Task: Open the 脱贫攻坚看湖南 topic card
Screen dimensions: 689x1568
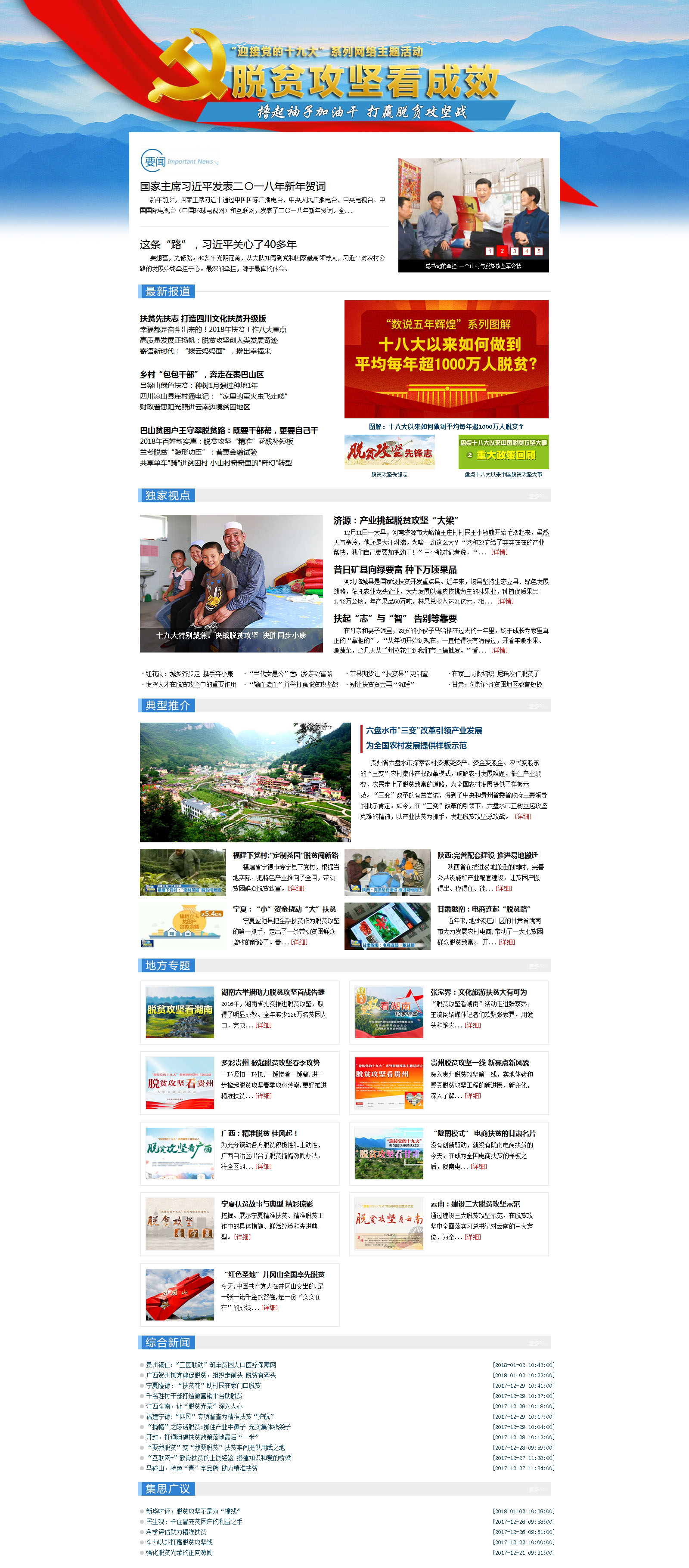Action: click(180, 1011)
